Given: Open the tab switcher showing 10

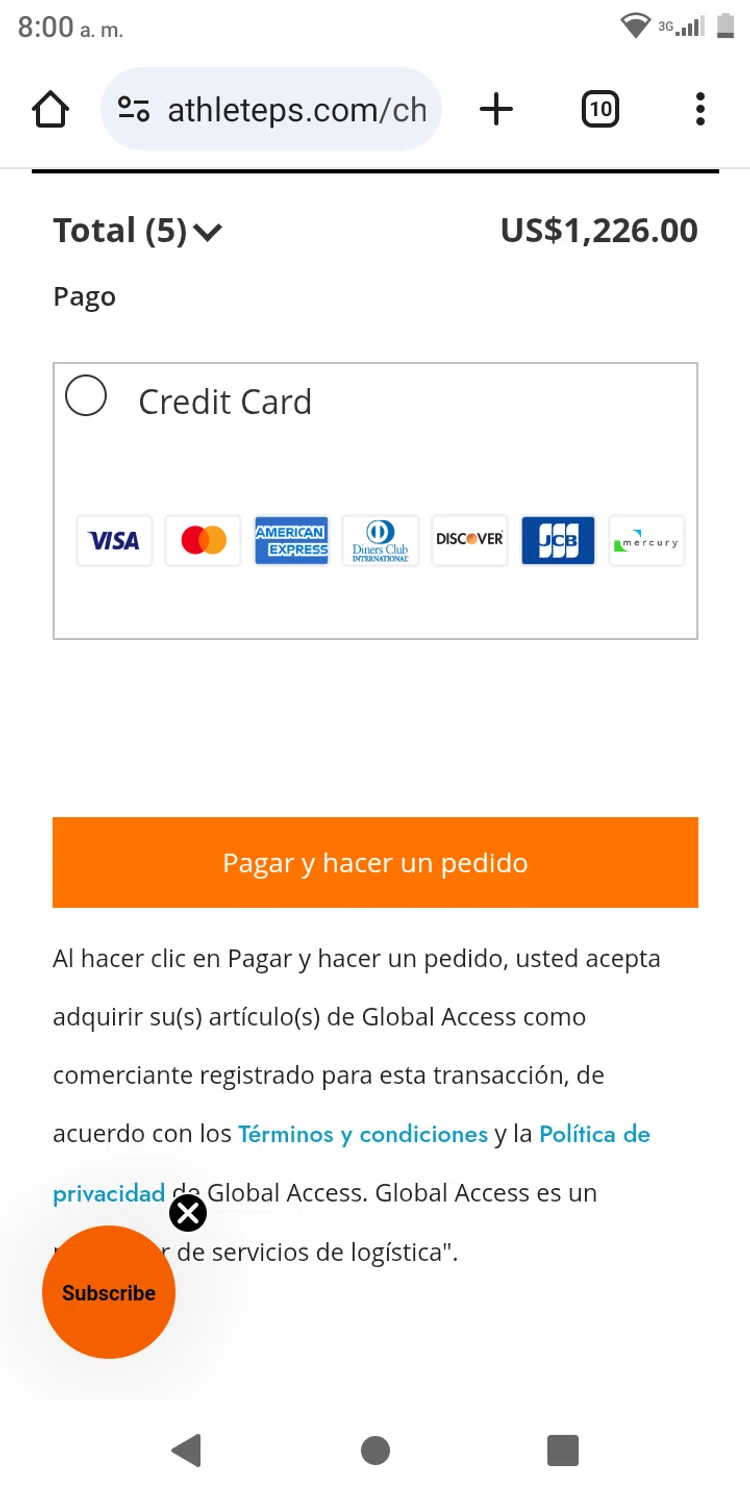Looking at the screenshot, I should pyautogui.click(x=600, y=109).
